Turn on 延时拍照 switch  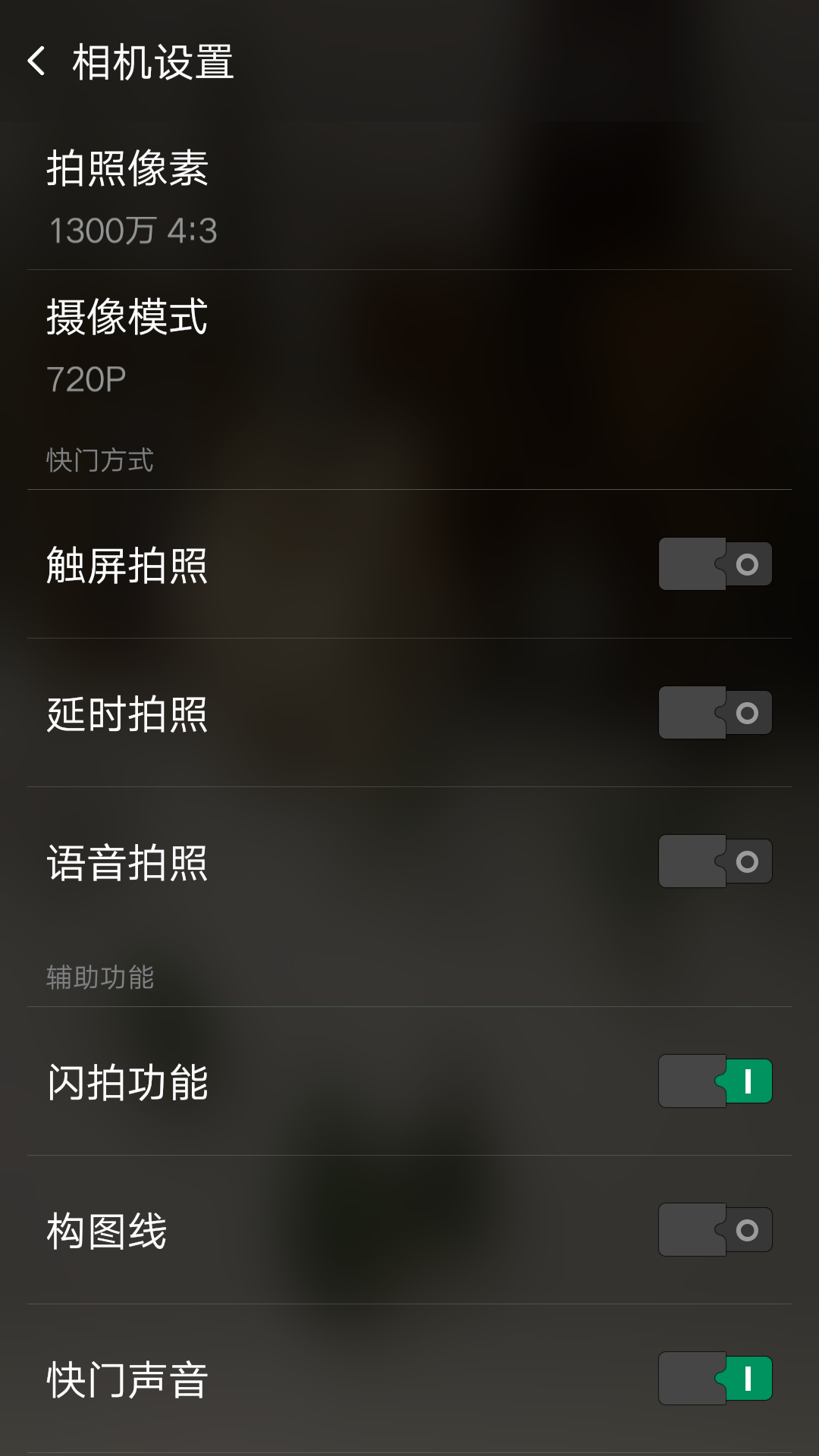click(x=715, y=713)
